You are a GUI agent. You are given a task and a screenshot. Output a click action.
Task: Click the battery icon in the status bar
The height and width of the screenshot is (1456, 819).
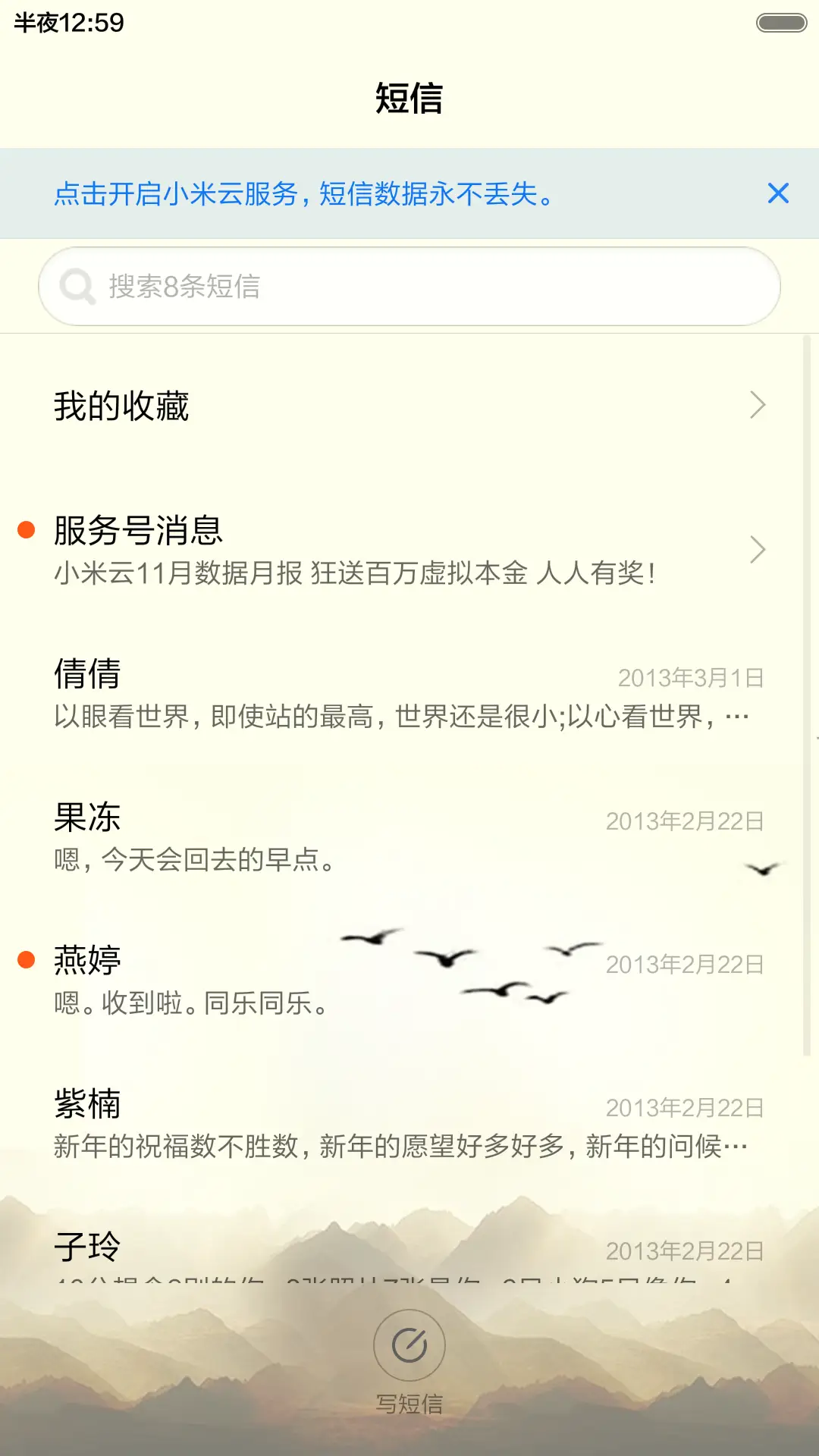[x=781, y=23]
